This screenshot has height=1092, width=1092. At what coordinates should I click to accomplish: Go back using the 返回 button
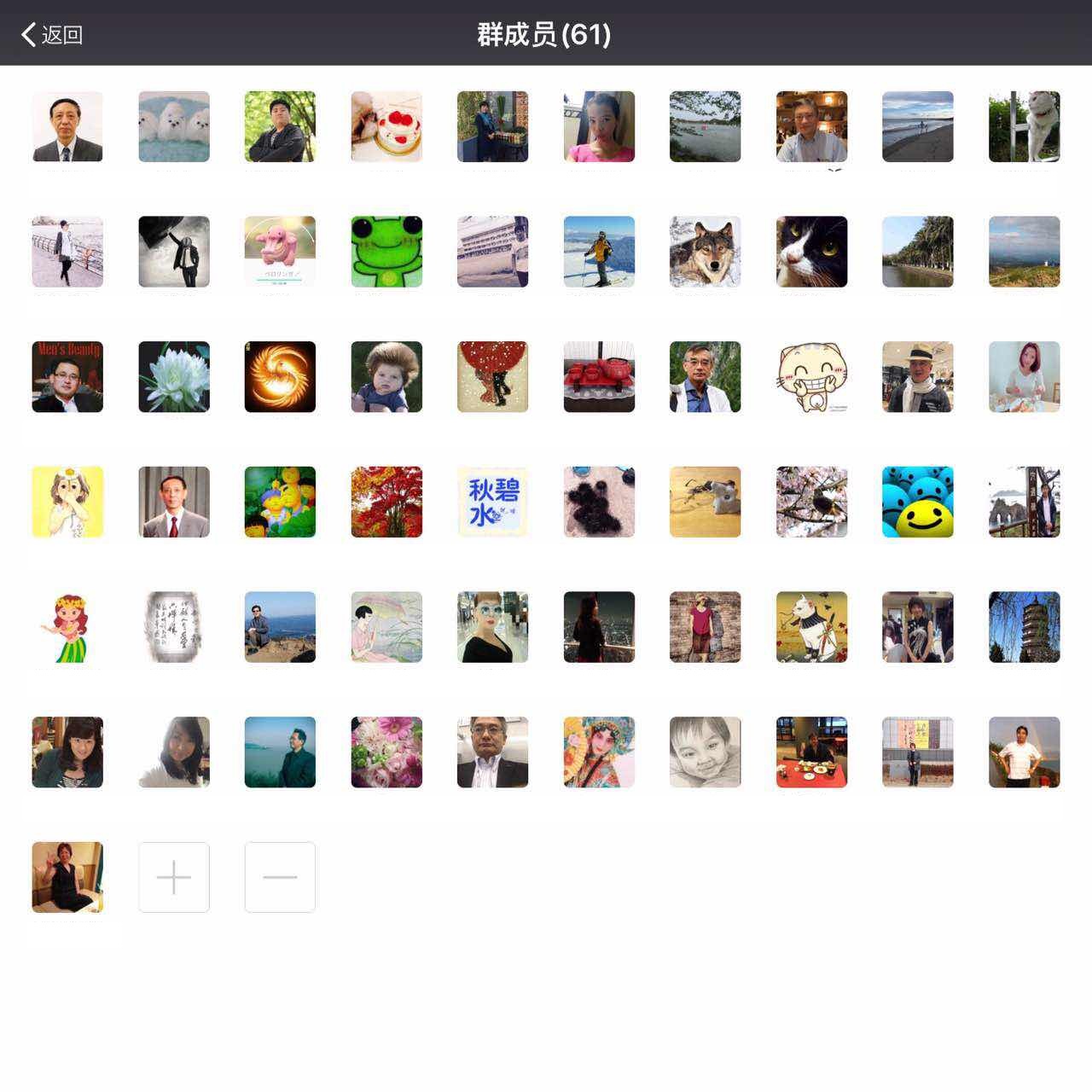click(51, 34)
